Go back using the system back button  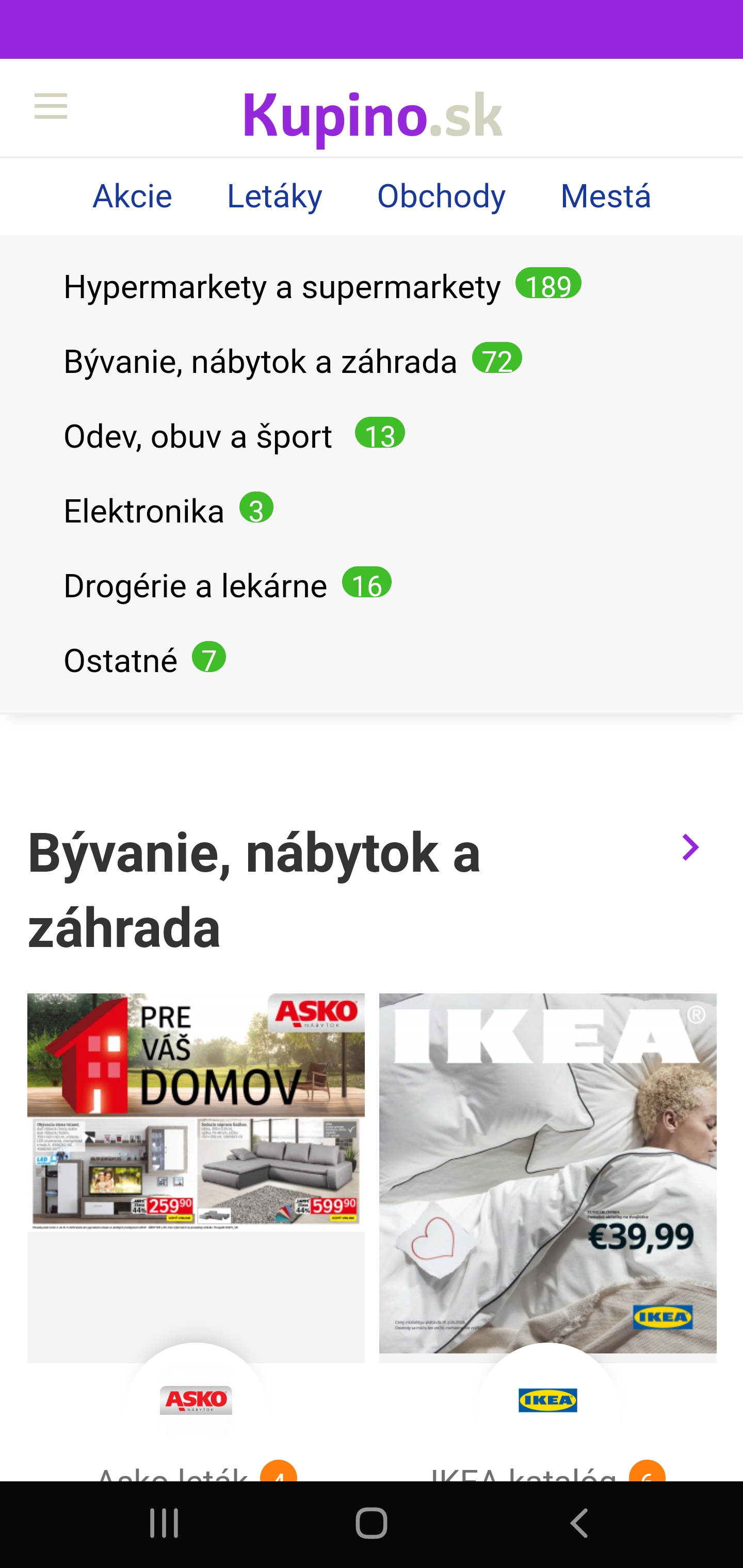579,1523
